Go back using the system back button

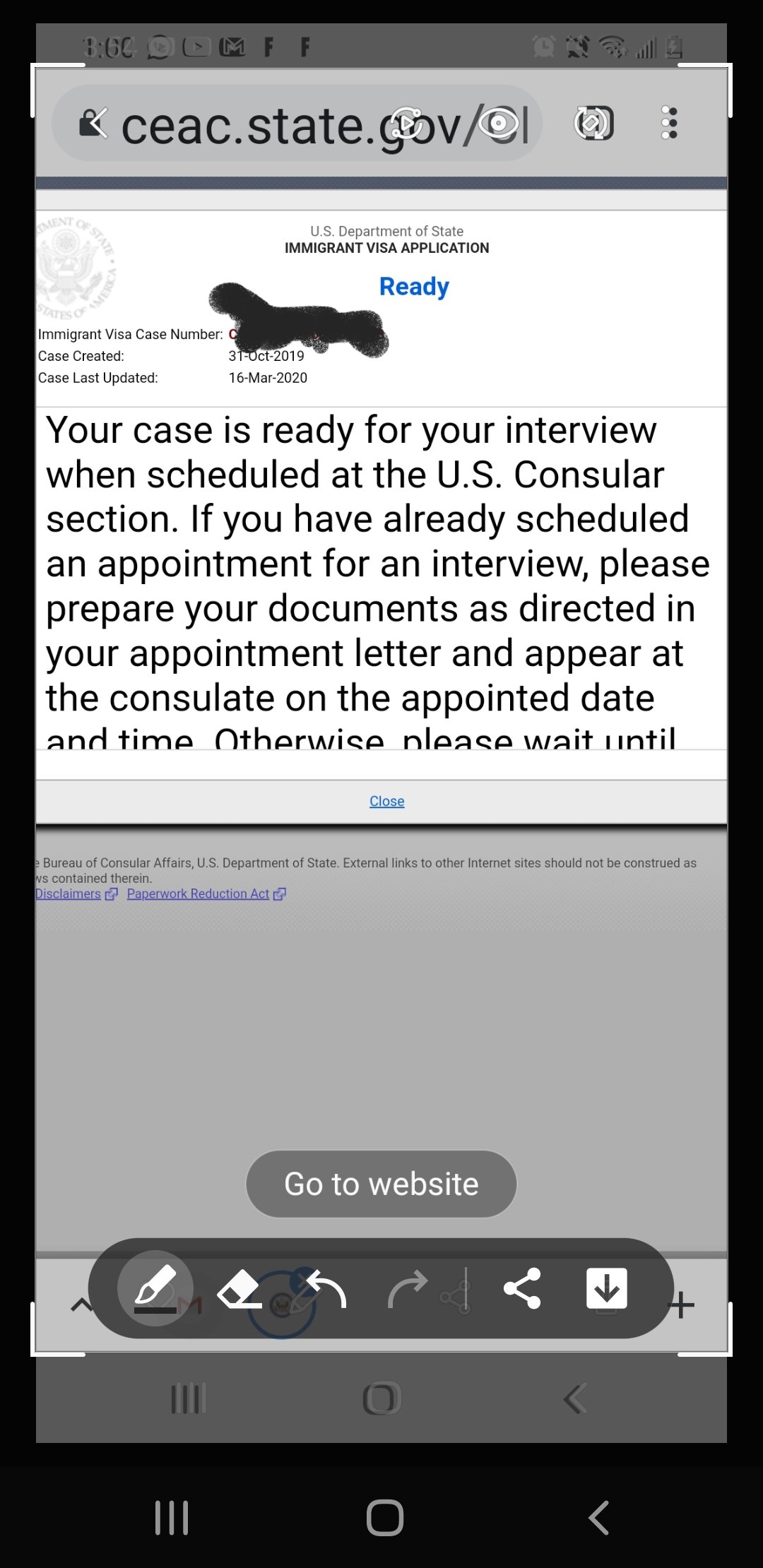(598, 1517)
